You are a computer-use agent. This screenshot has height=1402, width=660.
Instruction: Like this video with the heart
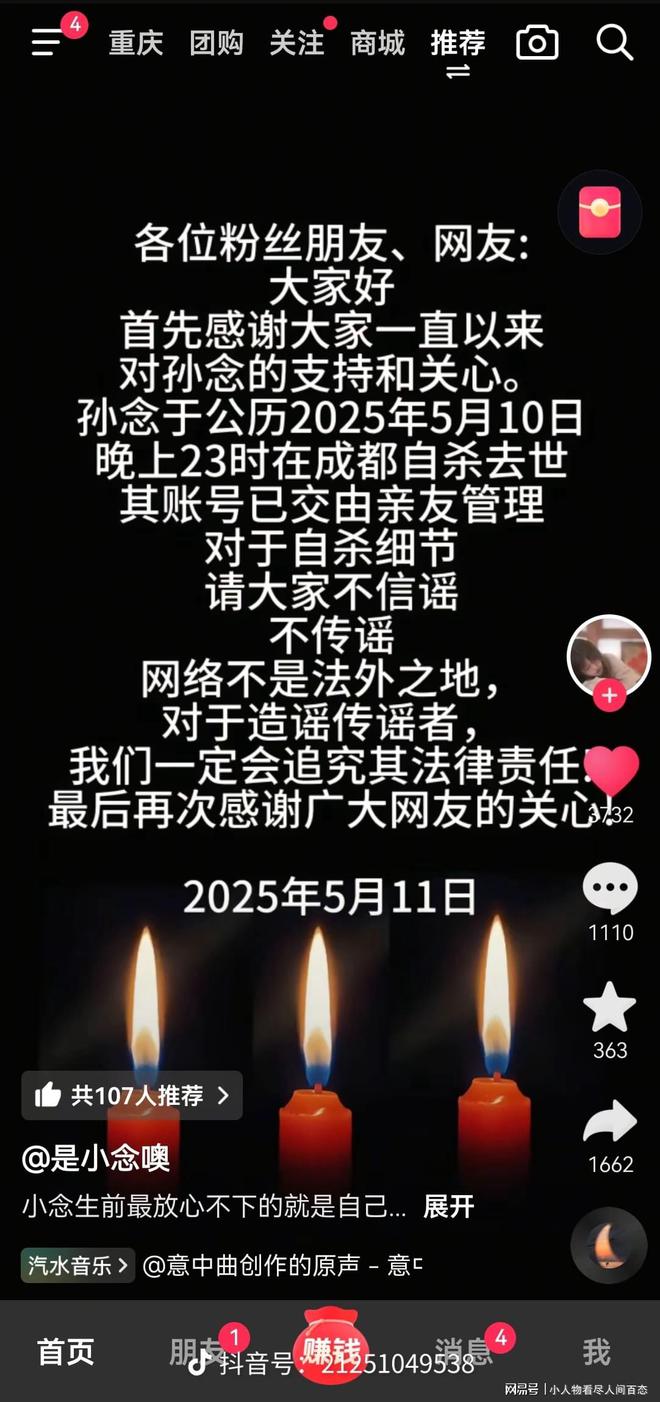(x=610, y=771)
